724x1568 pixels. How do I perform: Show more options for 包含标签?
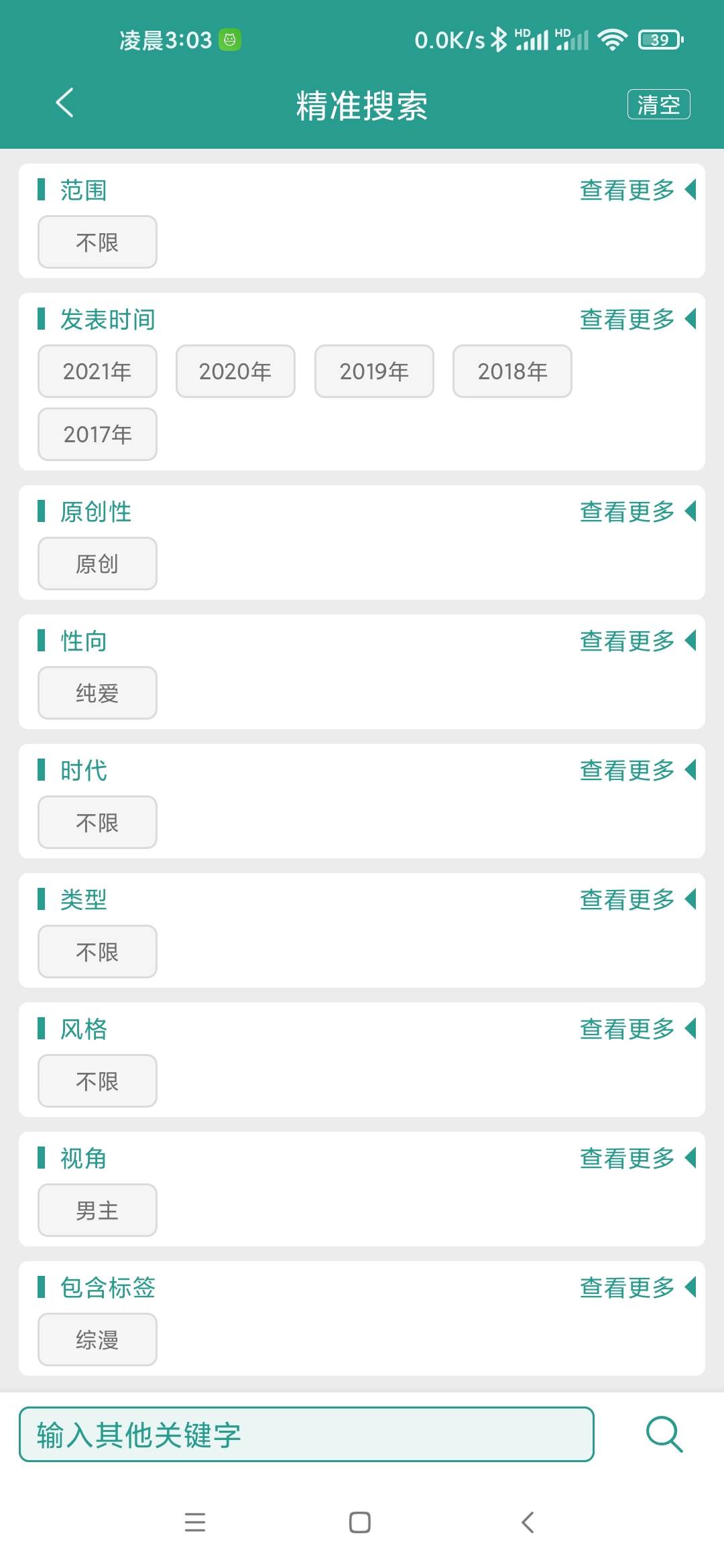pos(638,1288)
